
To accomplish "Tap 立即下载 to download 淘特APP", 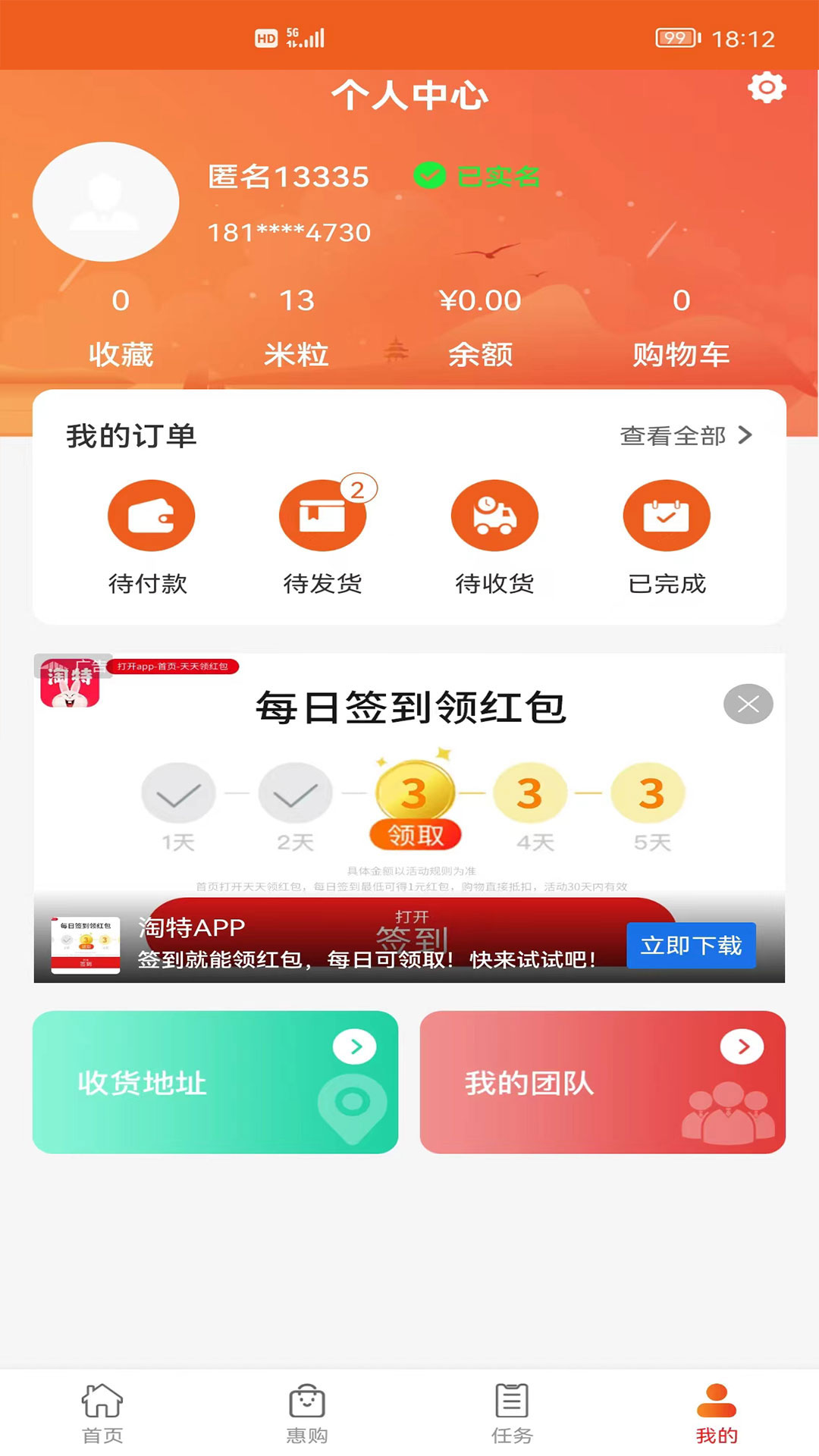I will tap(691, 946).
